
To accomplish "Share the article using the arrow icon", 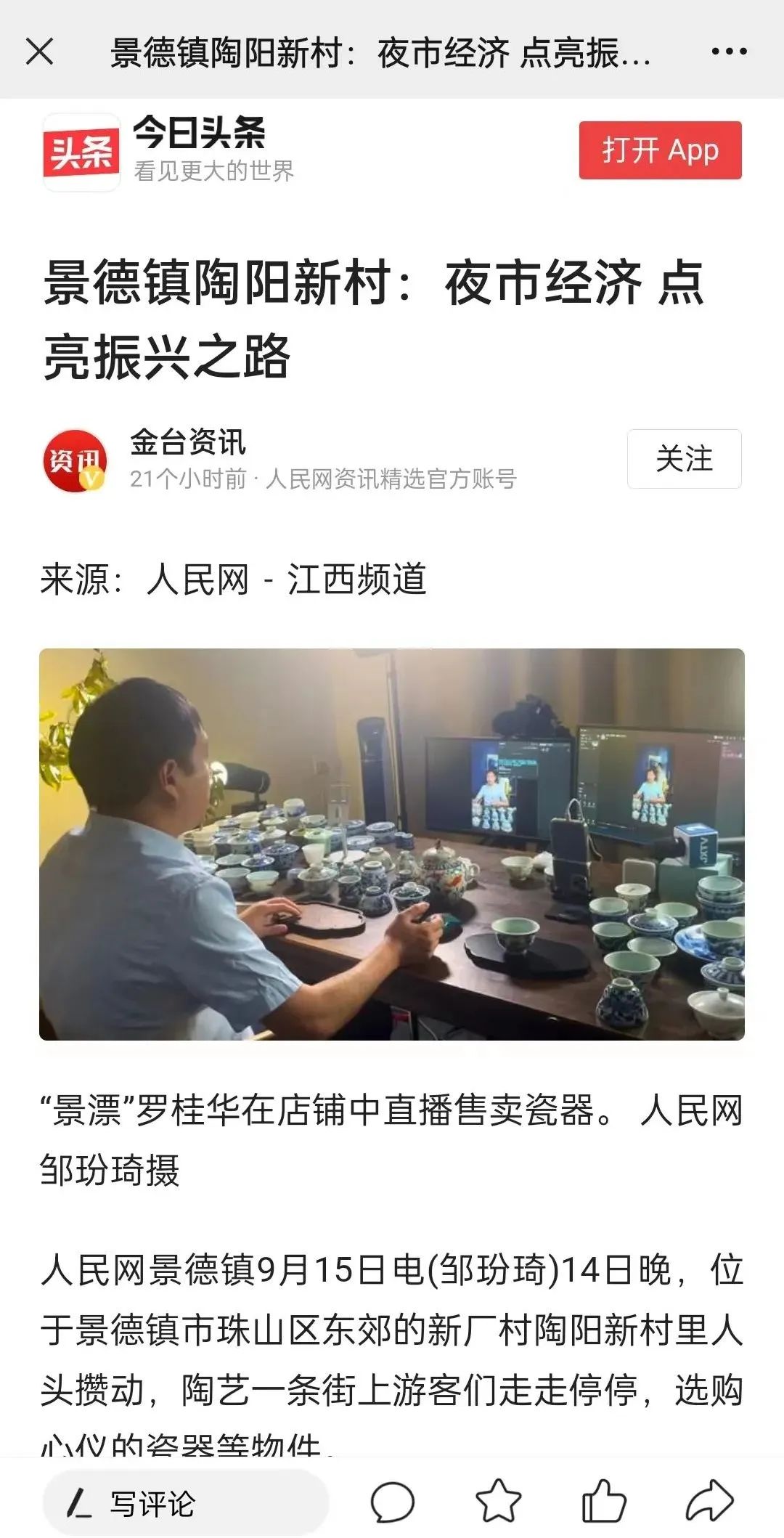I will click(710, 1501).
